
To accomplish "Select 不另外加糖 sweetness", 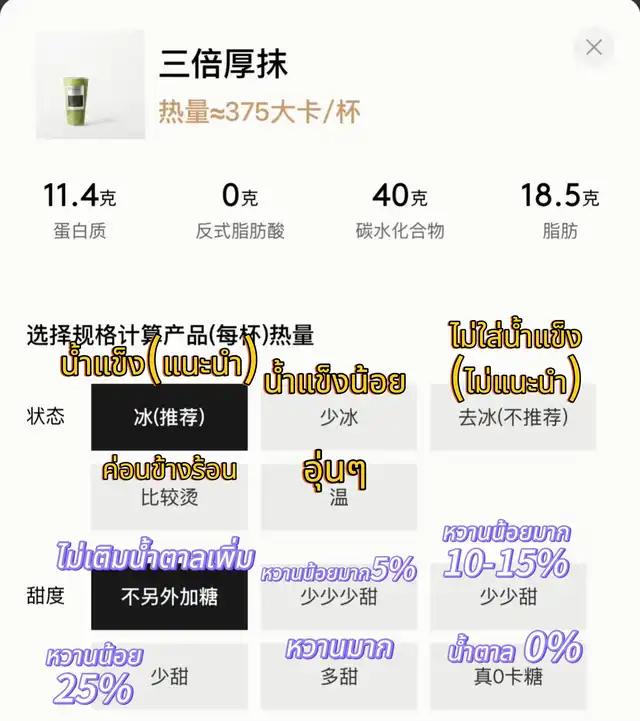I will (169, 597).
